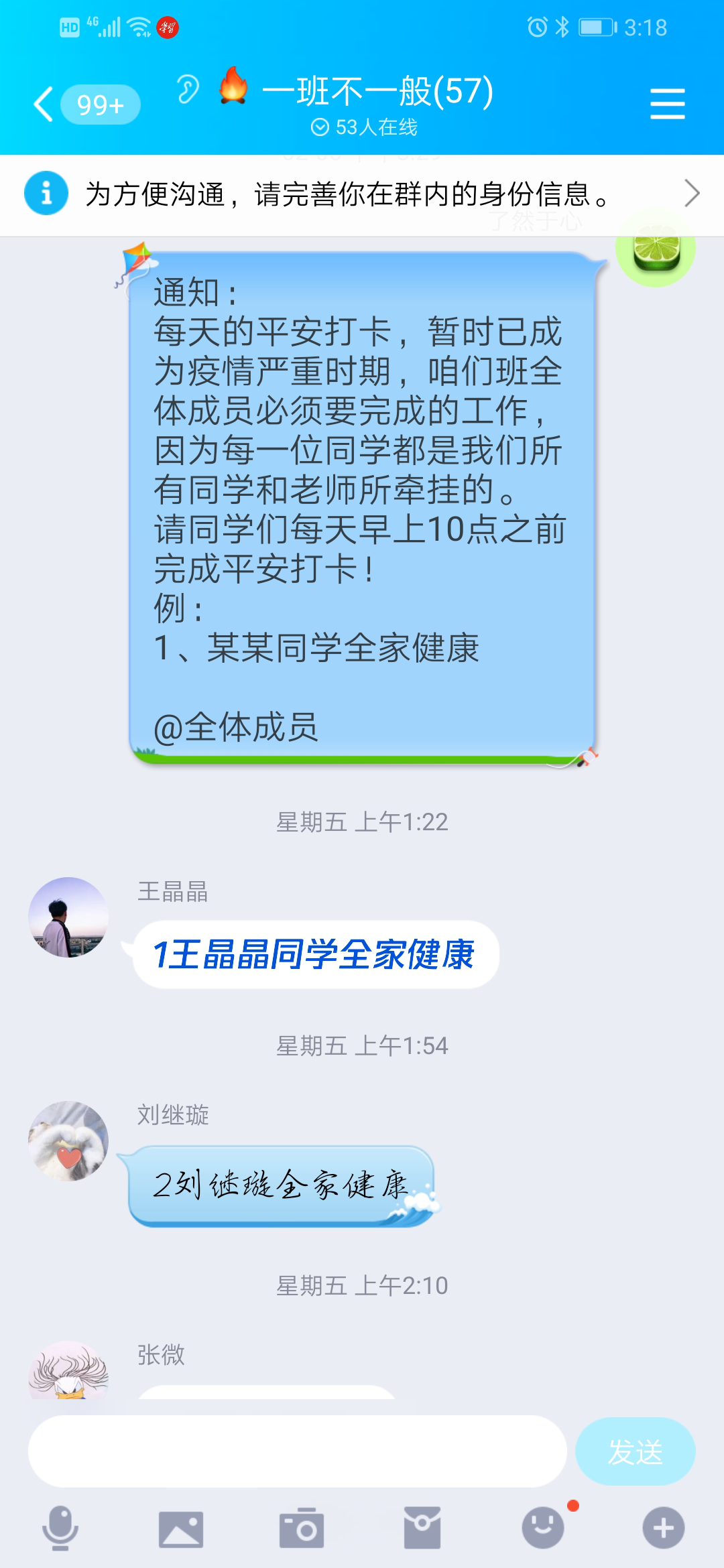The image size is (724, 1568).
Task: Tap the lime avatar of the notice sender
Action: click(656, 249)
